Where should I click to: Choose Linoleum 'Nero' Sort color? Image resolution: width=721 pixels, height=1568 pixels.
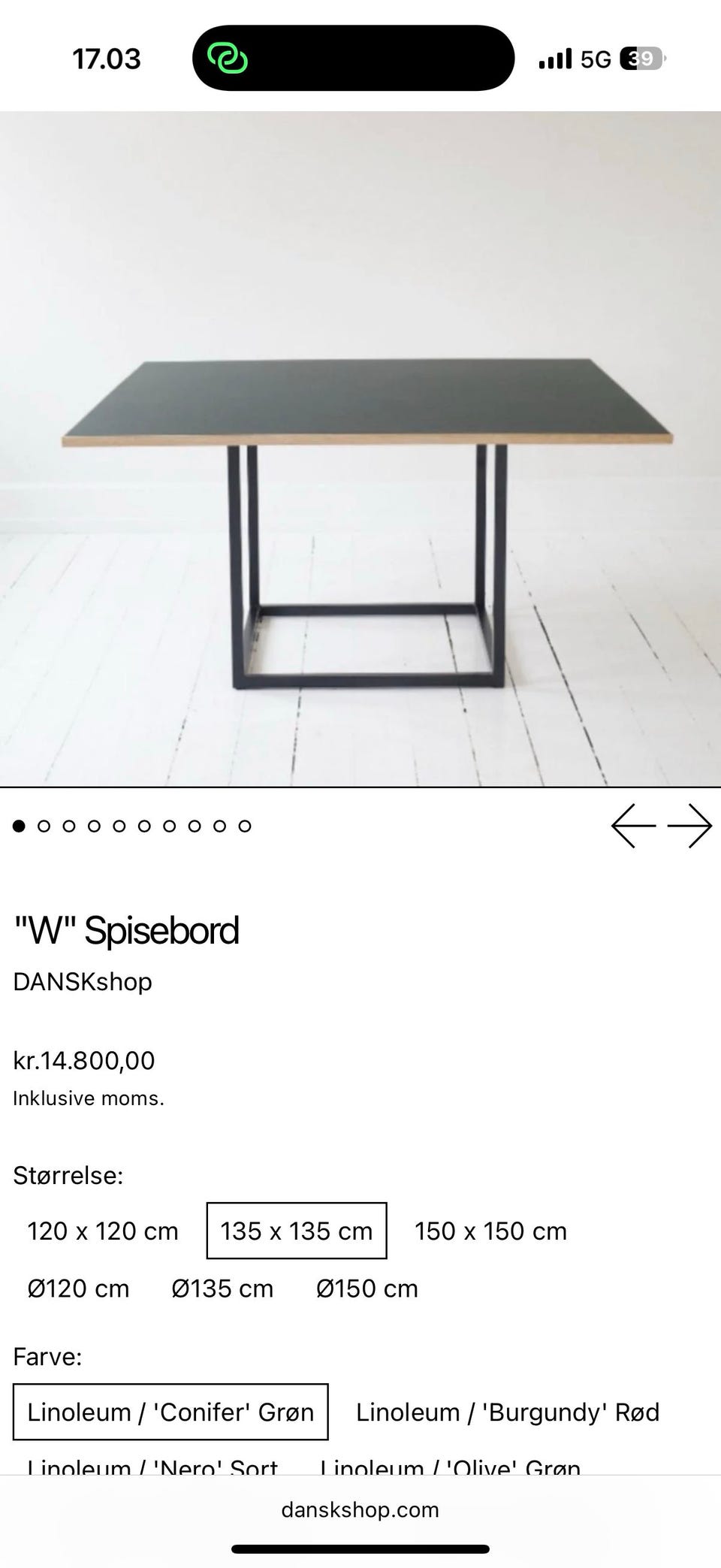(x=153, y=1465)
